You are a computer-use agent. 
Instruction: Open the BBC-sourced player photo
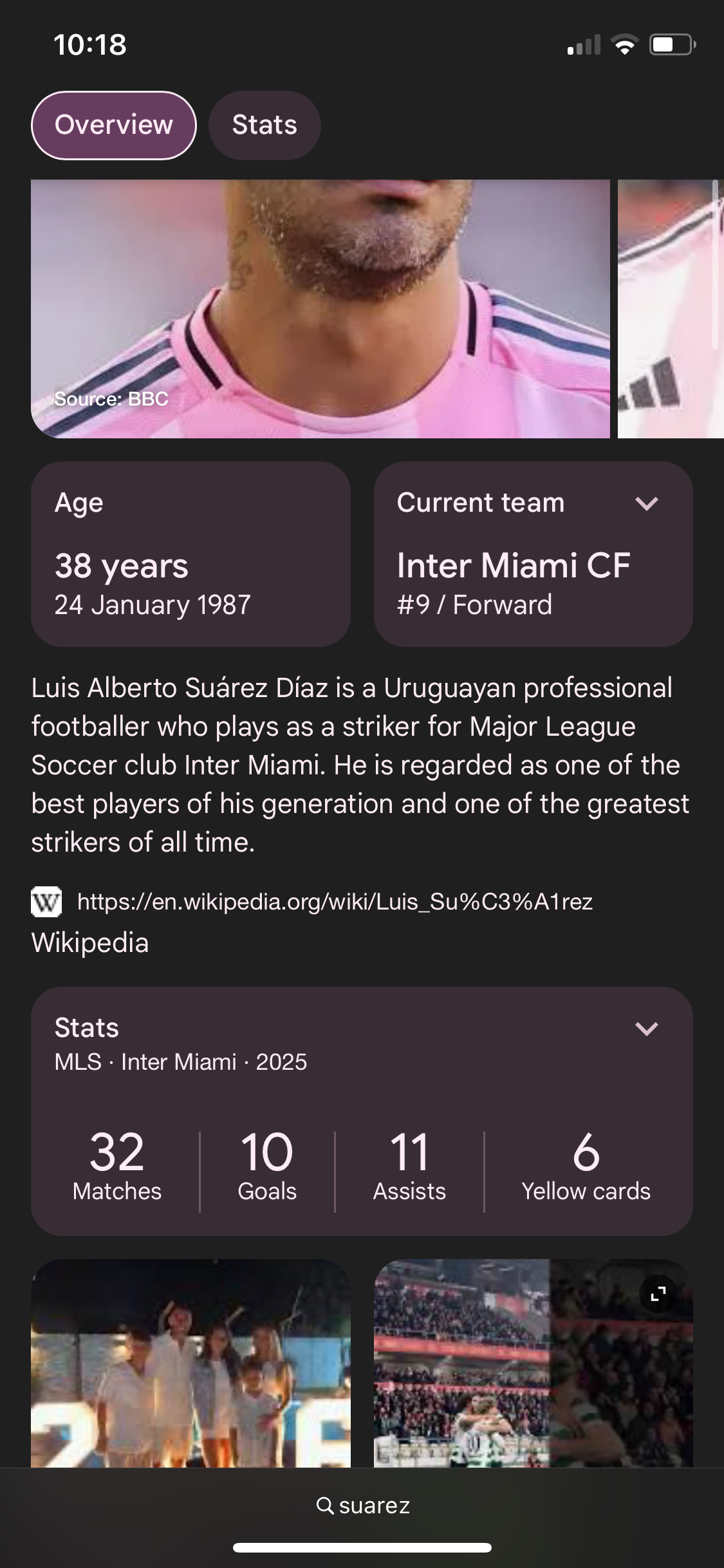coord(320,308)
